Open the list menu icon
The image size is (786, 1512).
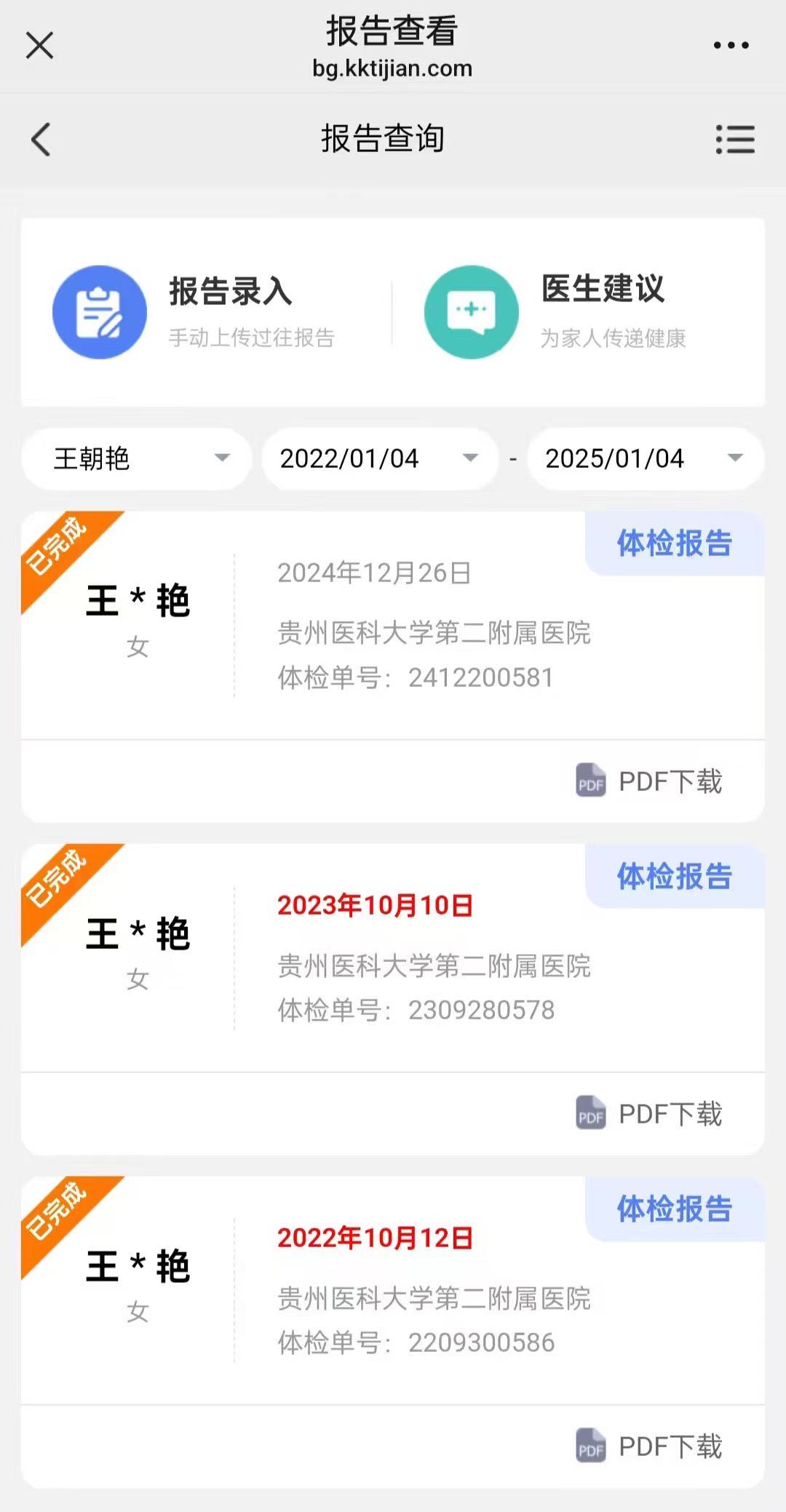[735, 139]
